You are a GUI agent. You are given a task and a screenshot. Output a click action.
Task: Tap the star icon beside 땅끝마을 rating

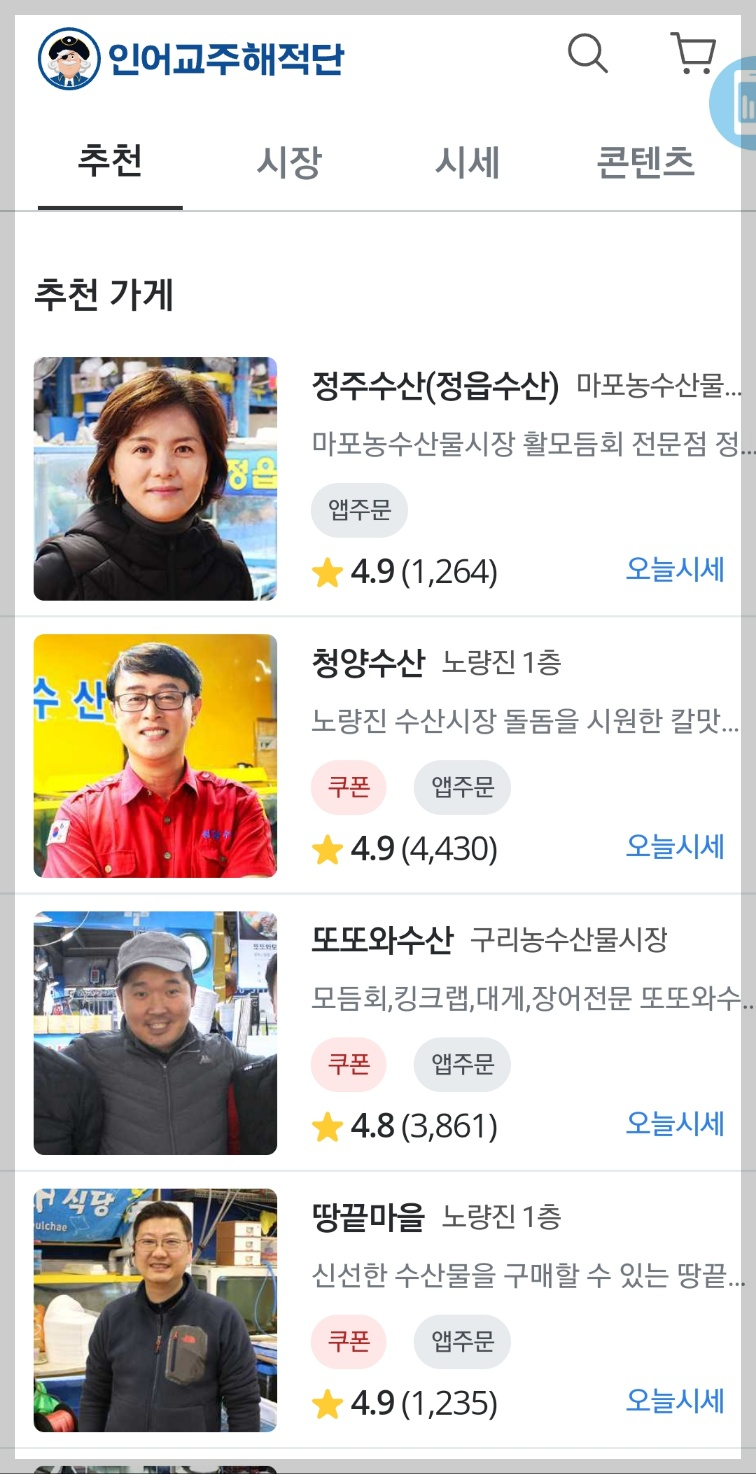coord(325,1403)
